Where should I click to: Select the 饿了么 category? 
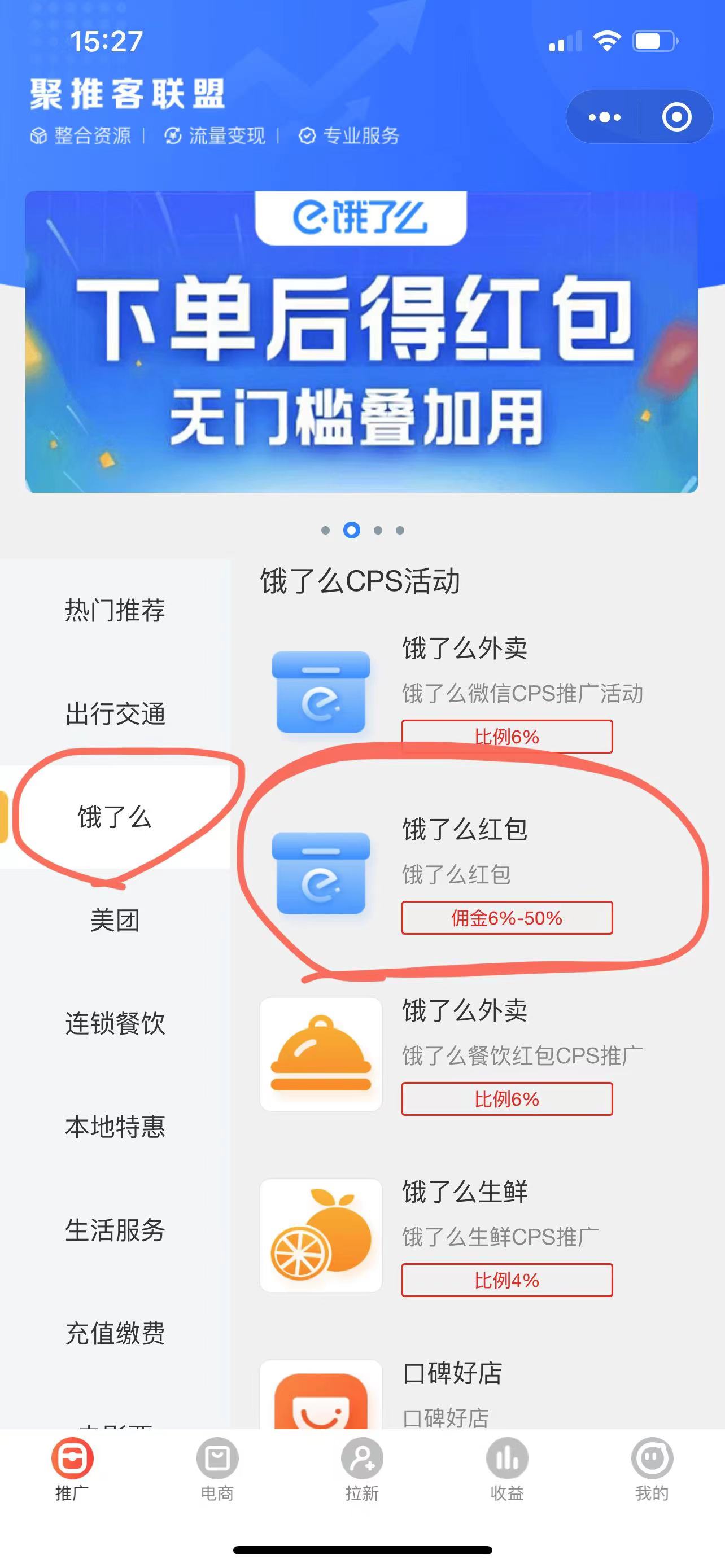coord(115,817)
